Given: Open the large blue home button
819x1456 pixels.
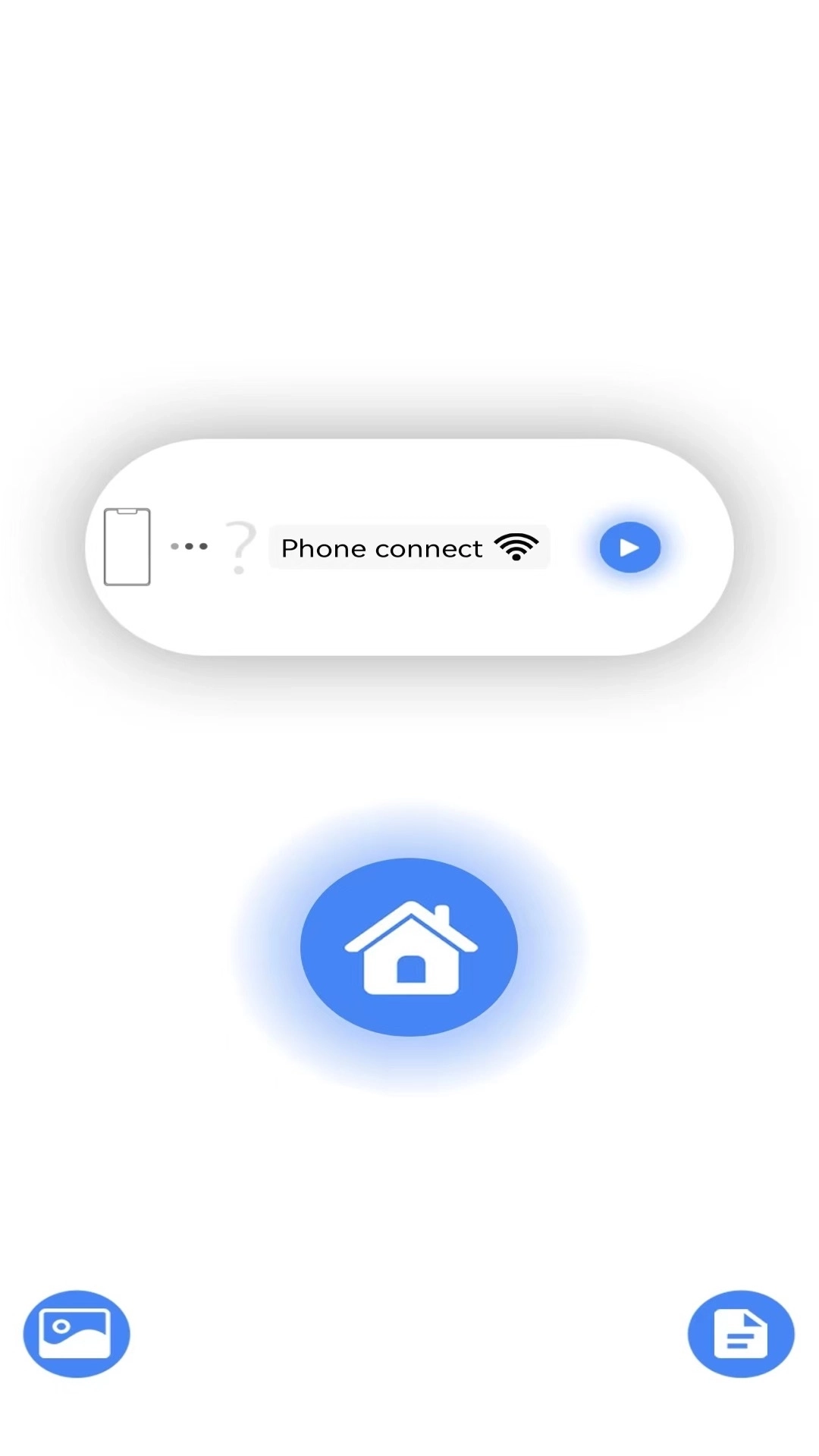Looking at the screenshot, I should tap(409, 946).
